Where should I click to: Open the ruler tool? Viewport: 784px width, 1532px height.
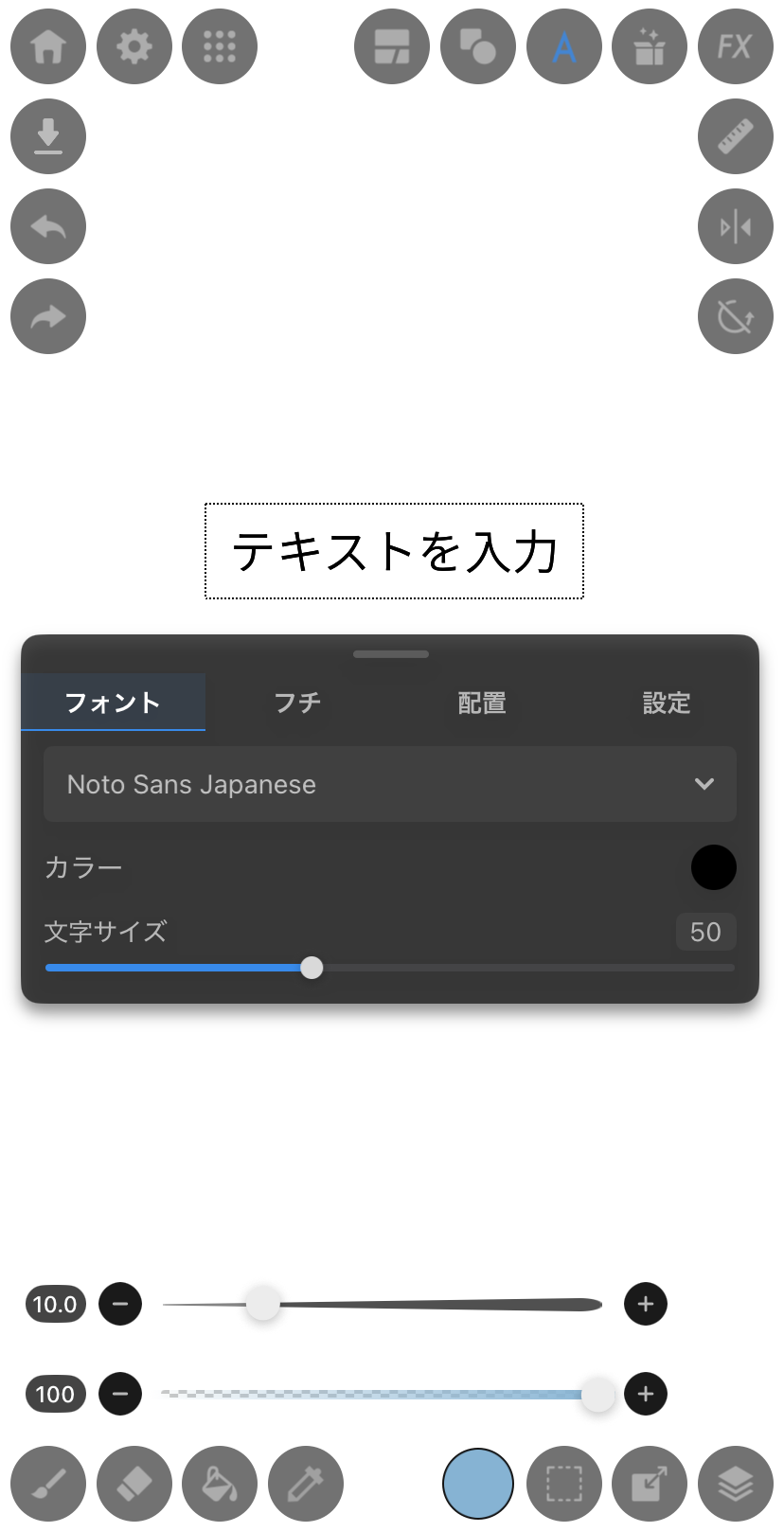click(735, 136)
